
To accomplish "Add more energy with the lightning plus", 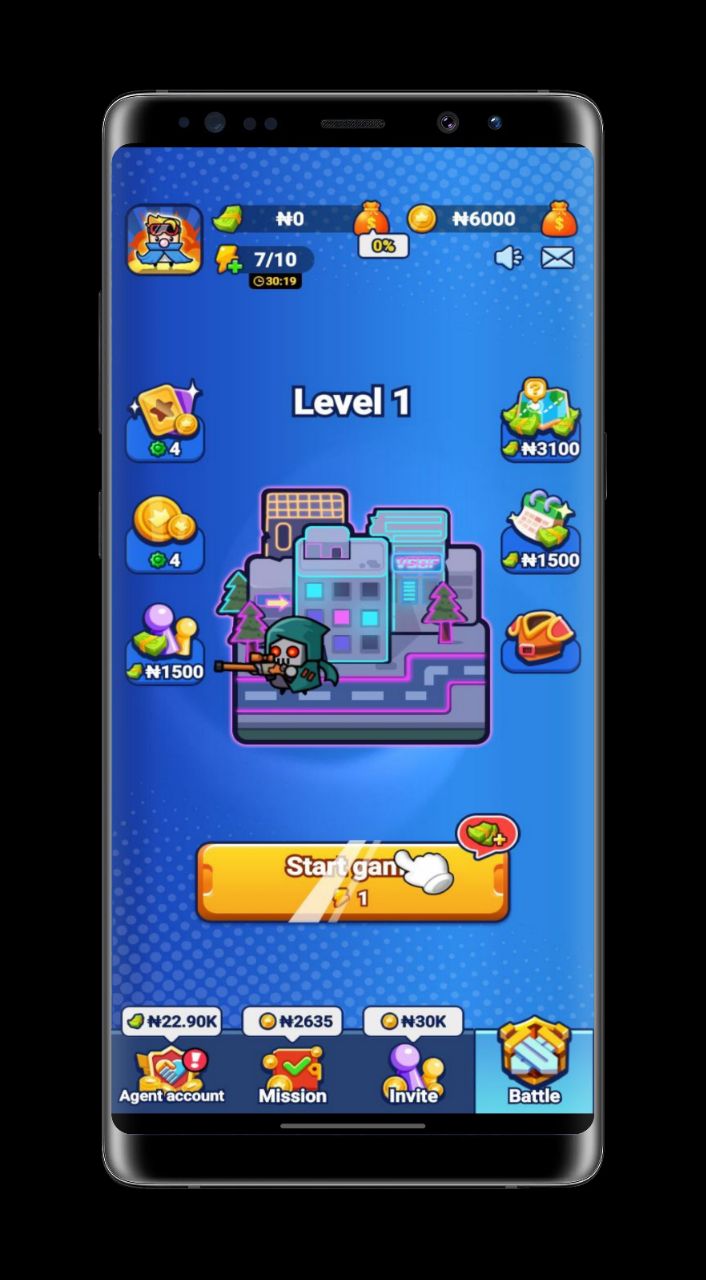I will tap(228, 260).
